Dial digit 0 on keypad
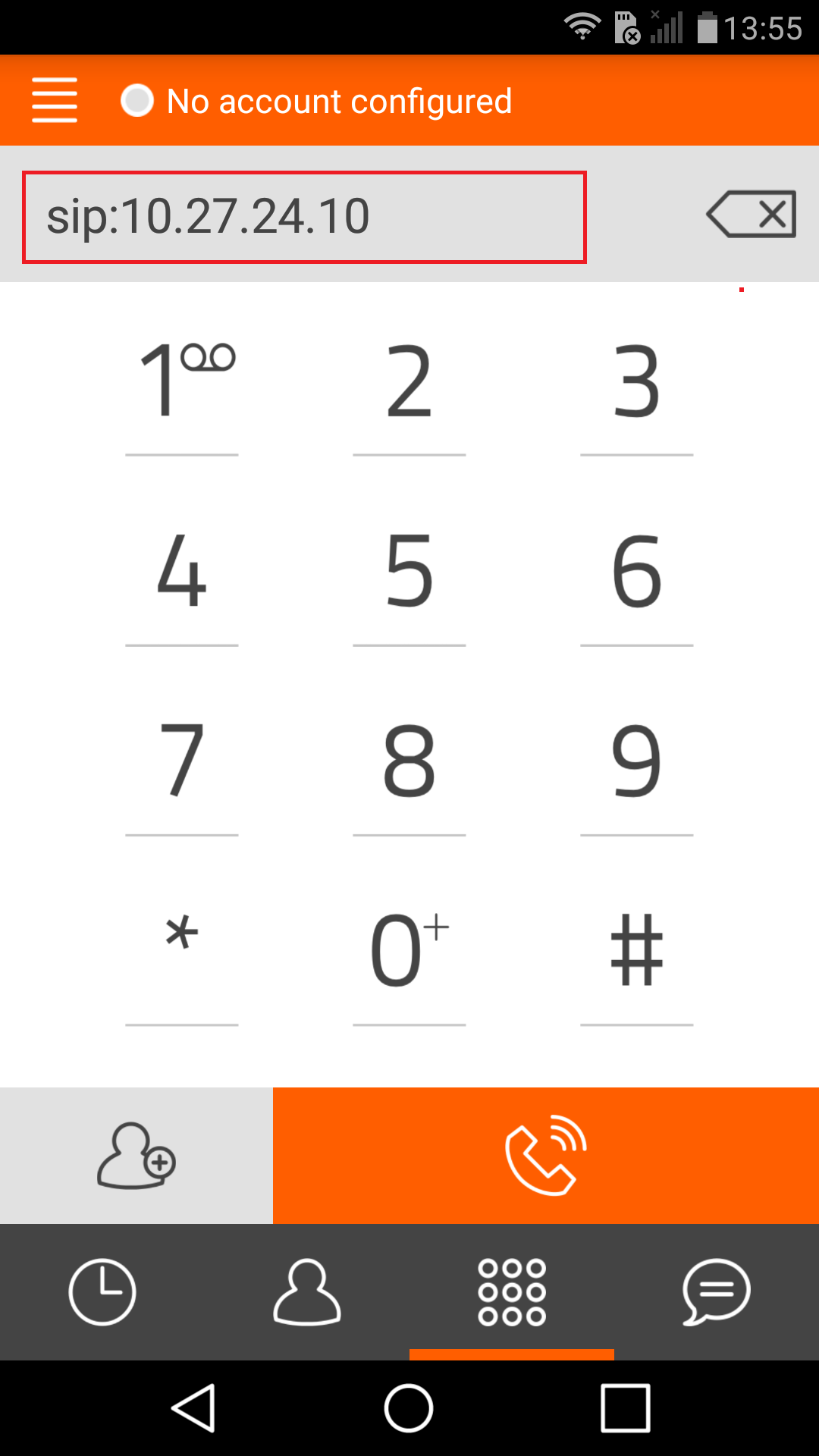Screen dimensions: 819x1456 [409, 950]
